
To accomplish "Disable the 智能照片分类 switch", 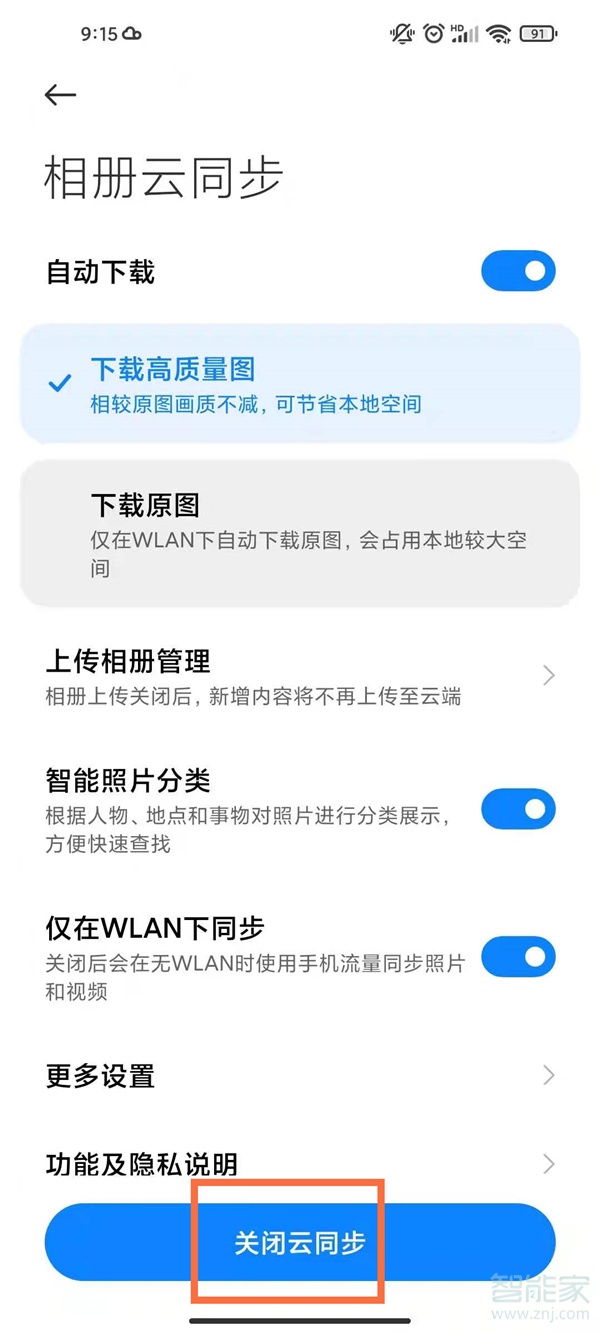I will (x=517, y=809).
